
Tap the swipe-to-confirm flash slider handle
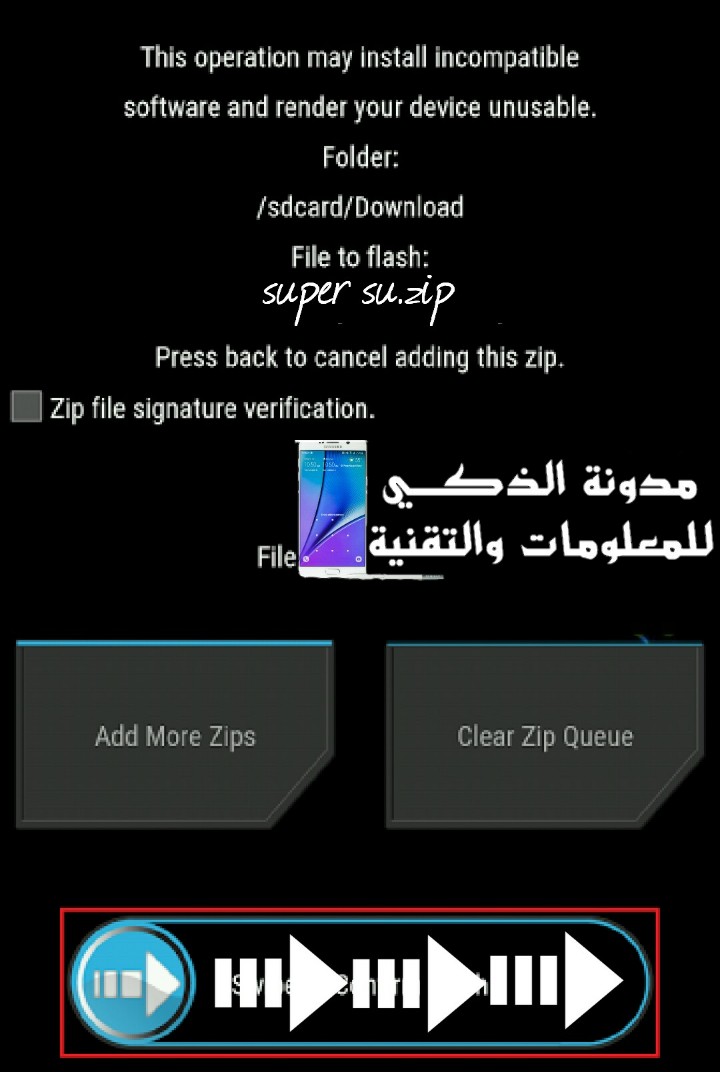coord(133,983)
